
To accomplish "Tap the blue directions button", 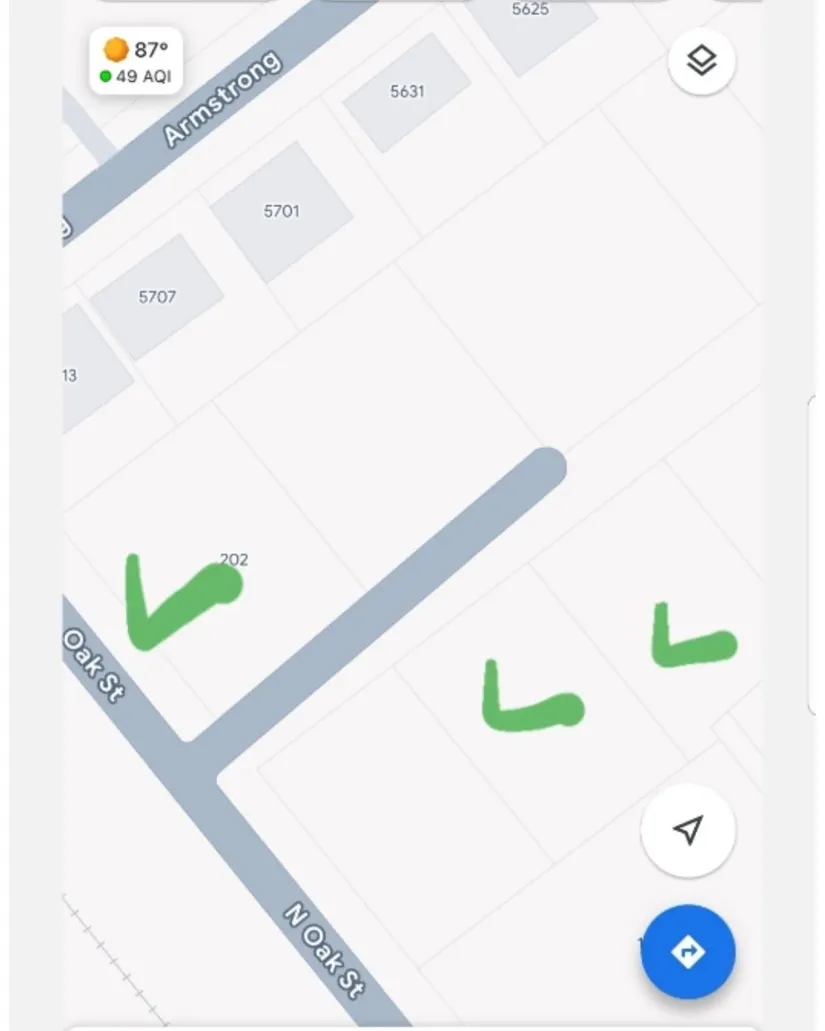I will (688, 952).
